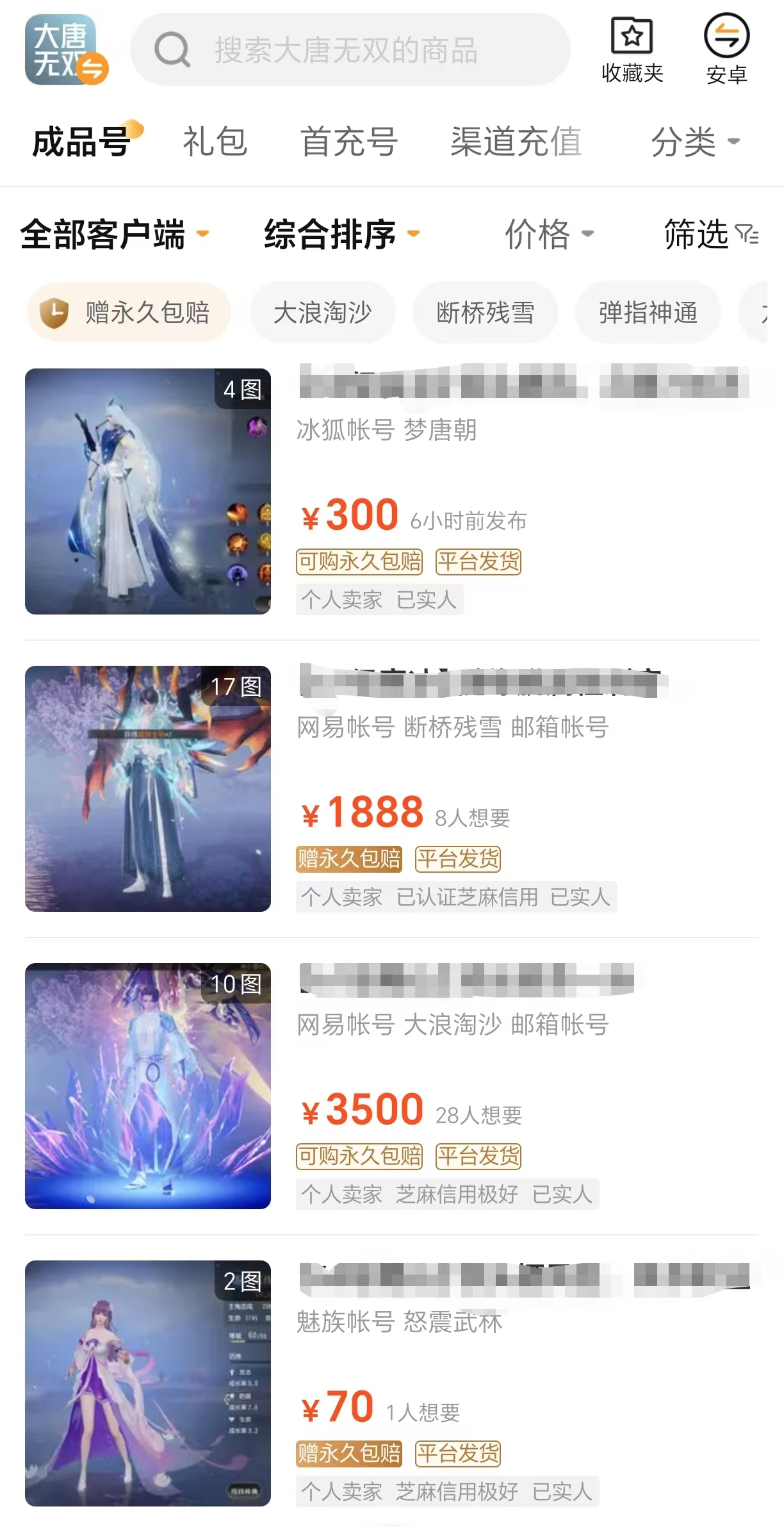This screenshot has height=1527, width=784.
Task: Select the 成品号 tab
Action: pos(82,142)
